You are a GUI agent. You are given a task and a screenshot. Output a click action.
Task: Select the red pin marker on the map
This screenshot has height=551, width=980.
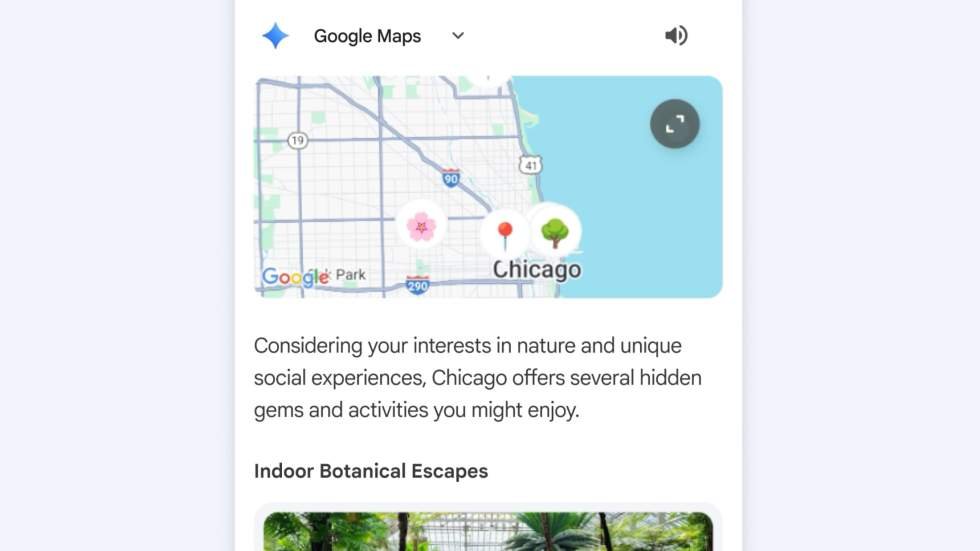click(x=505, y=234)
